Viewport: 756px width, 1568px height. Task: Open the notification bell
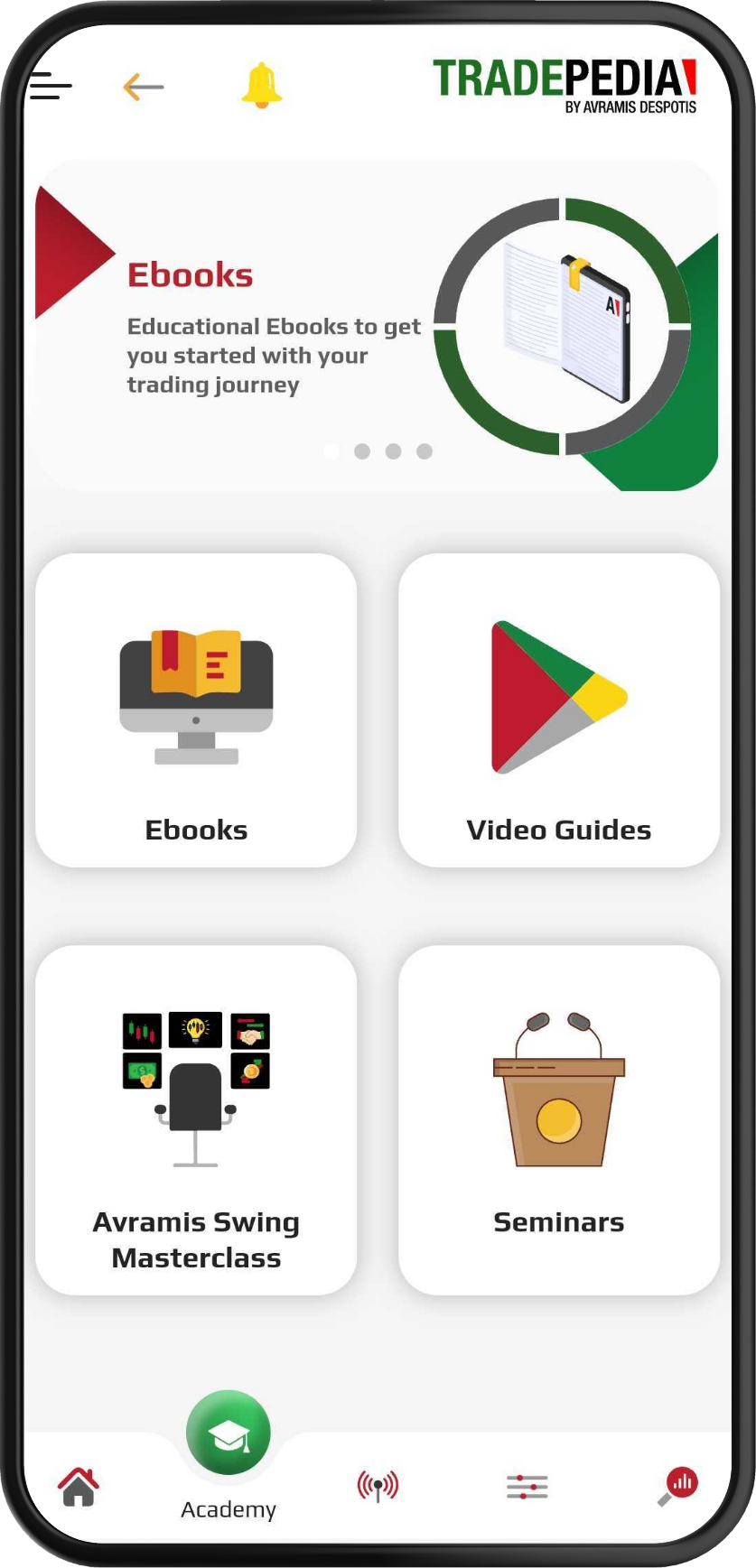point(260,86)
